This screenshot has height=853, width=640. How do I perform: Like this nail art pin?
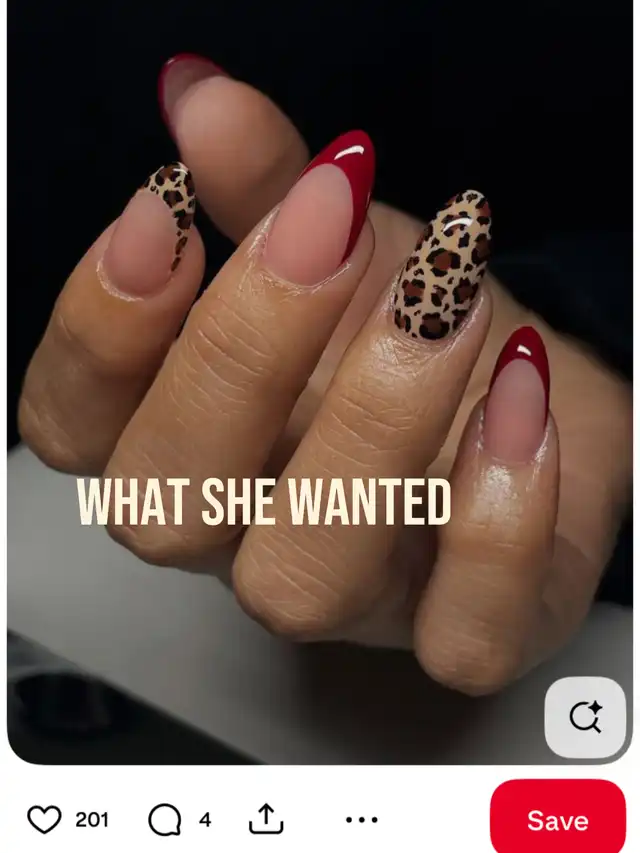pyautogui.click(x=44, y=820)
